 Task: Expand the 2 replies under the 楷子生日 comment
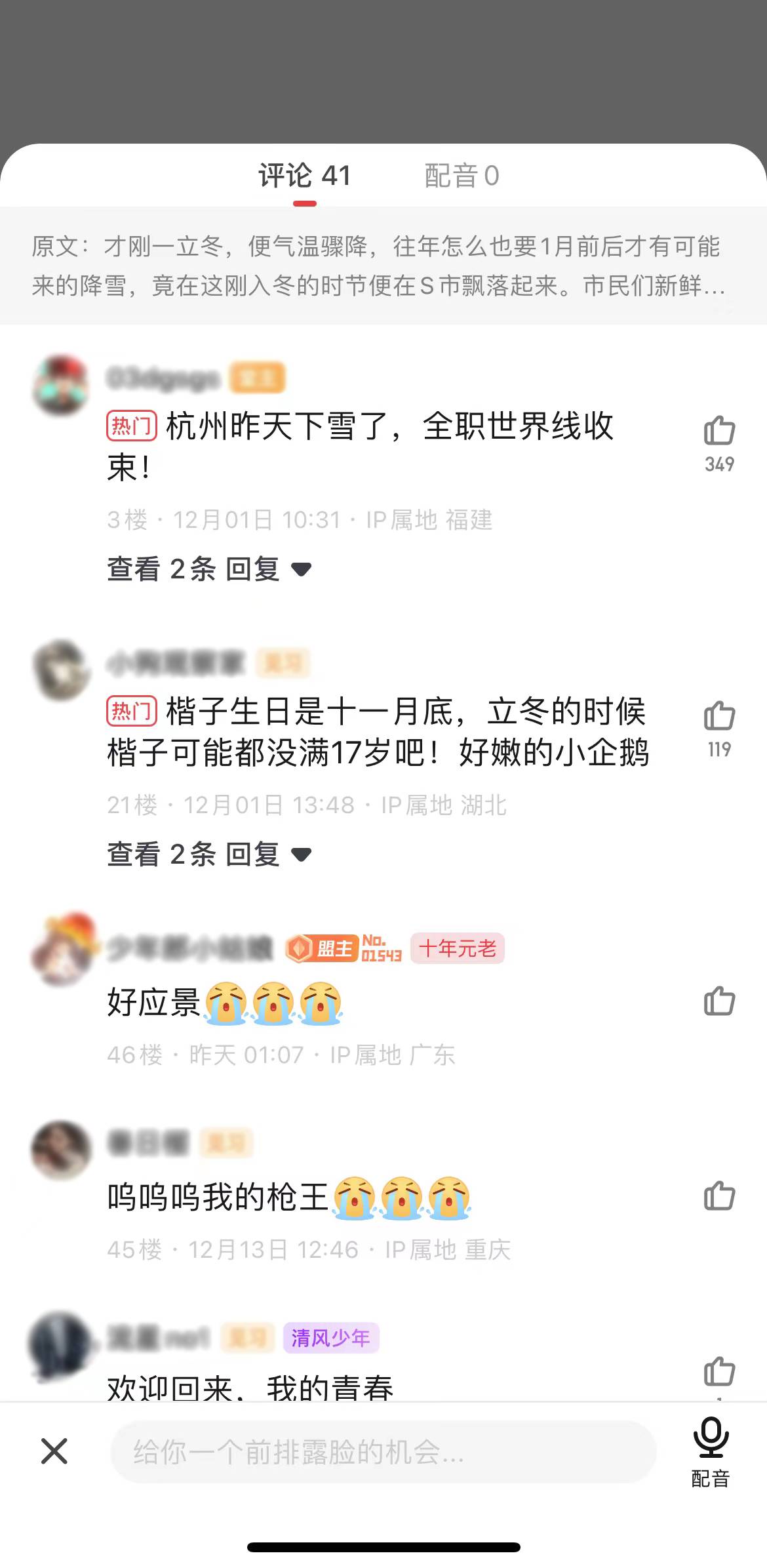pyautogui.click(x=208, y=854)
